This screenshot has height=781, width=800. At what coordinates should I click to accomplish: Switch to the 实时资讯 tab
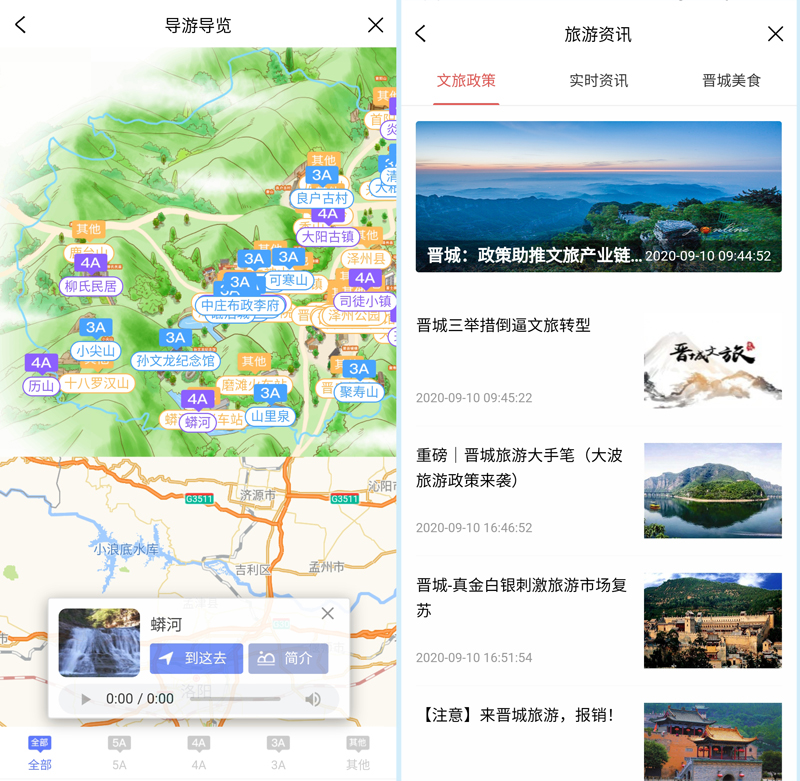(x=598, y=81)
